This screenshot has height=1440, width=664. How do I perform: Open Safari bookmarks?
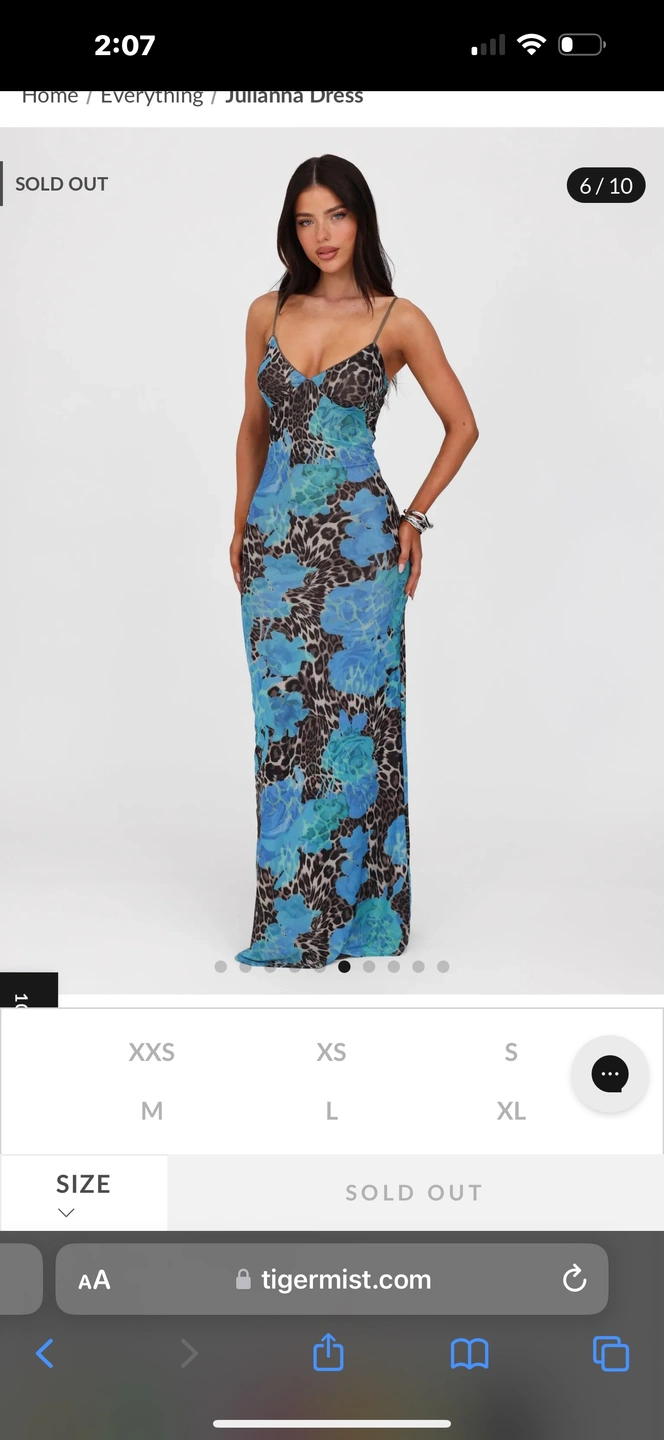[469, 1354]
